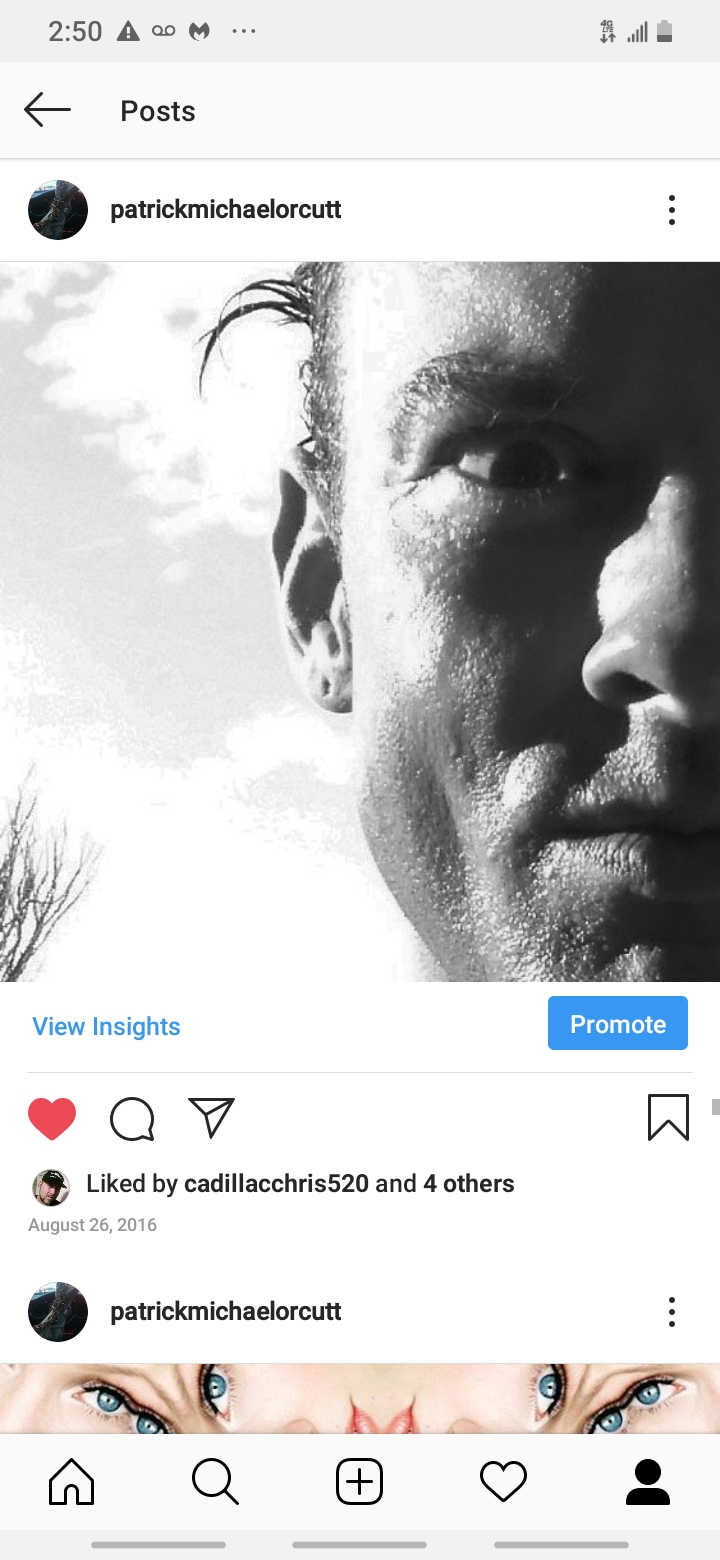Go back using the arrow next to Posts
This screenshot has width=720, height=1560.
click(47, 110)
